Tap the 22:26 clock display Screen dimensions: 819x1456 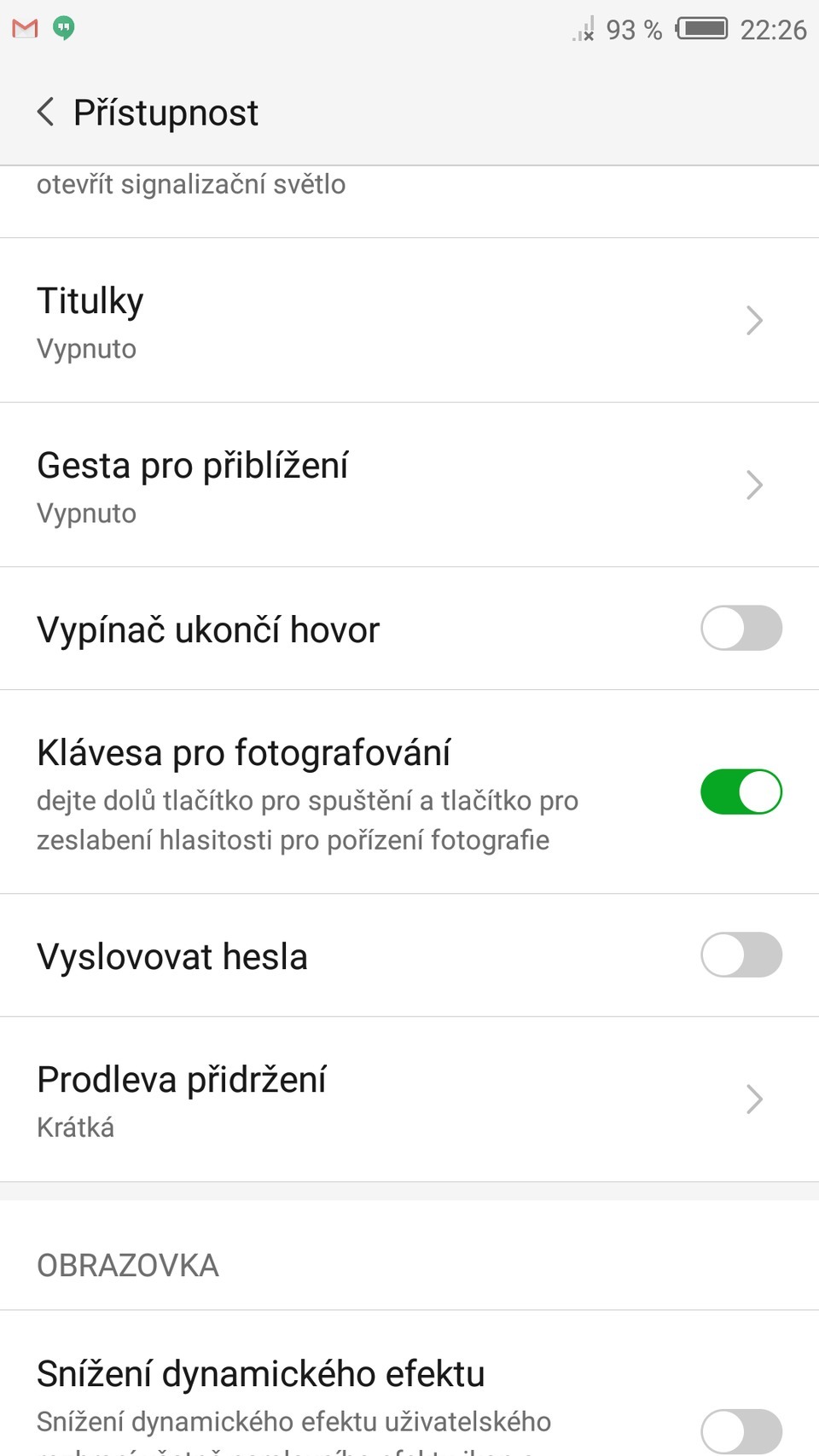click(773, 28)
